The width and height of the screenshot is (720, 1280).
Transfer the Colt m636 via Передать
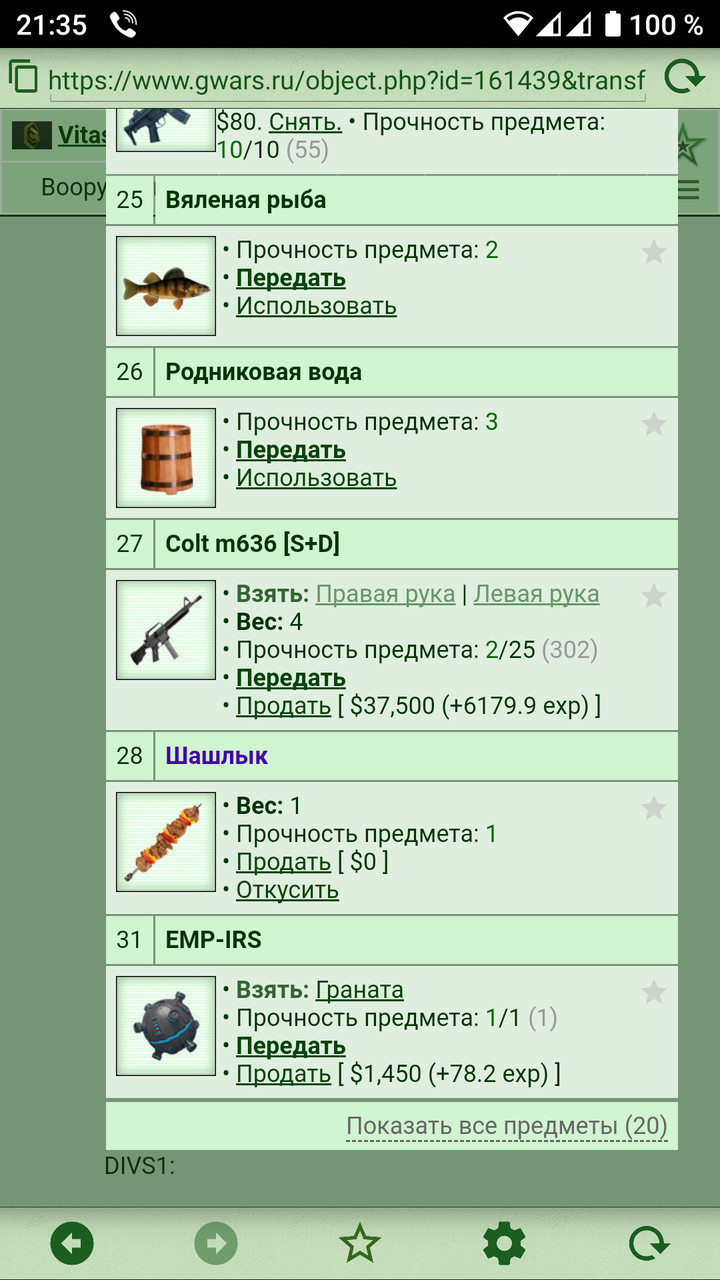291,678
